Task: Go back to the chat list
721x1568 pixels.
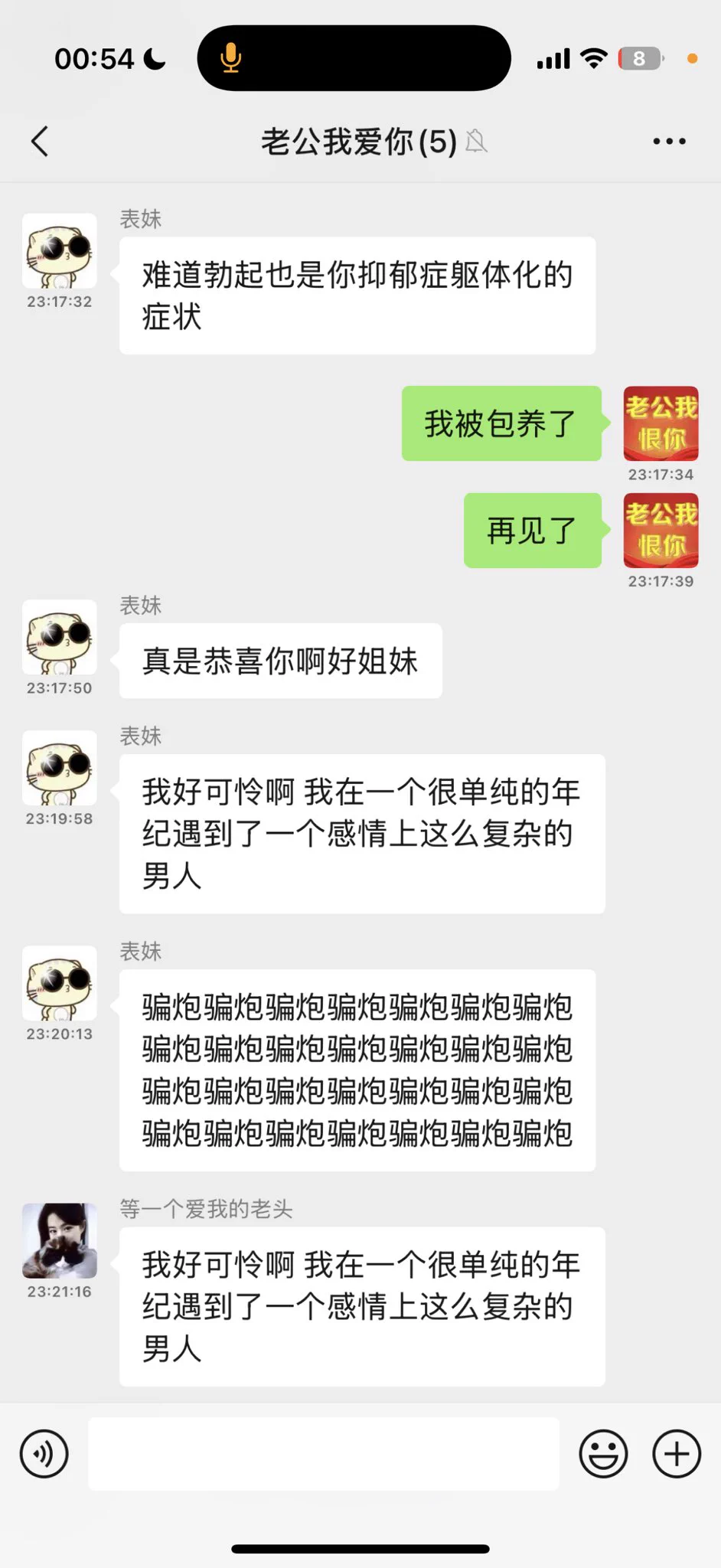Action: pyautogui.click(x=40, y=142)
